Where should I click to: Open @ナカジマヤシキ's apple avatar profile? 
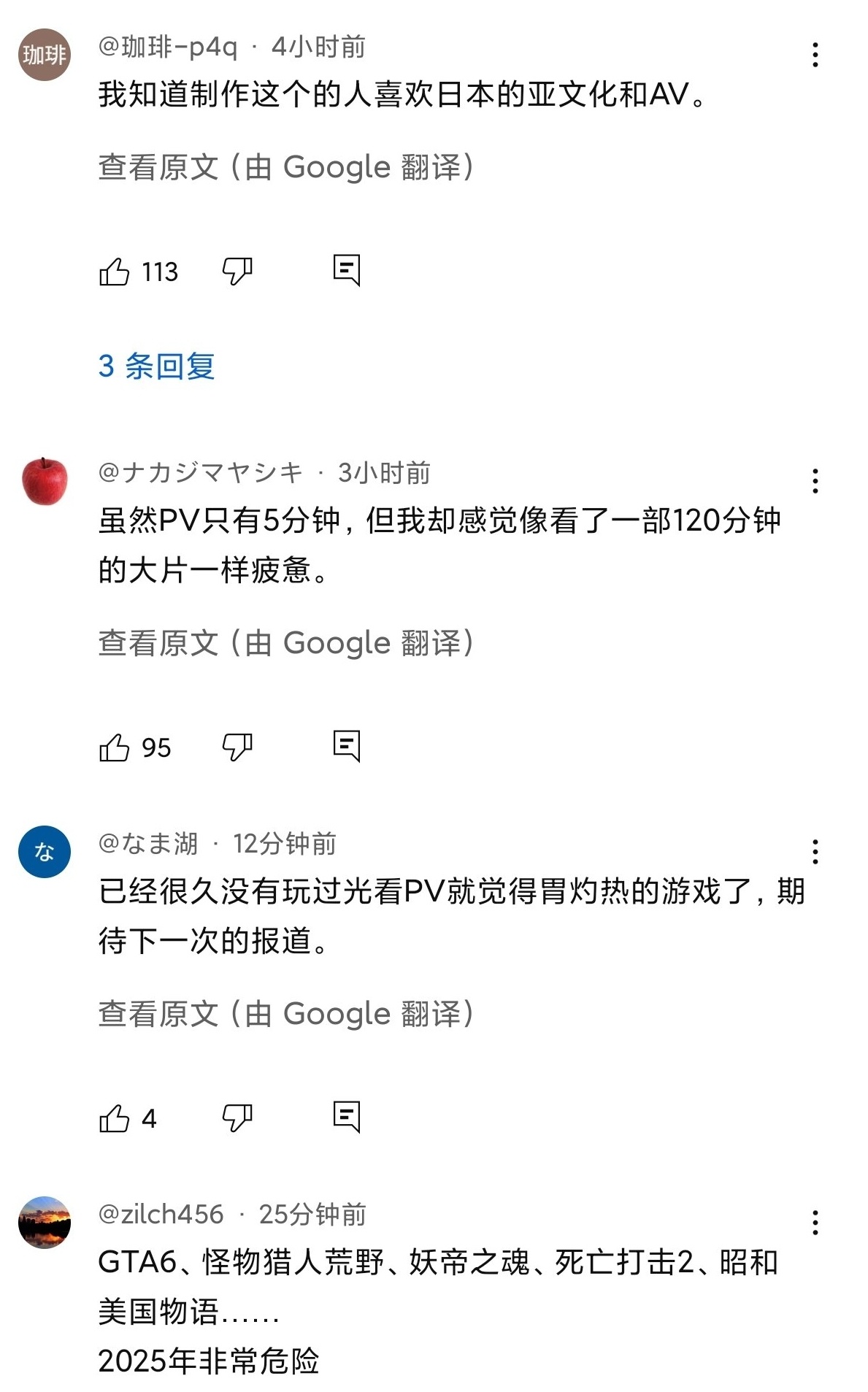(45, 482)
